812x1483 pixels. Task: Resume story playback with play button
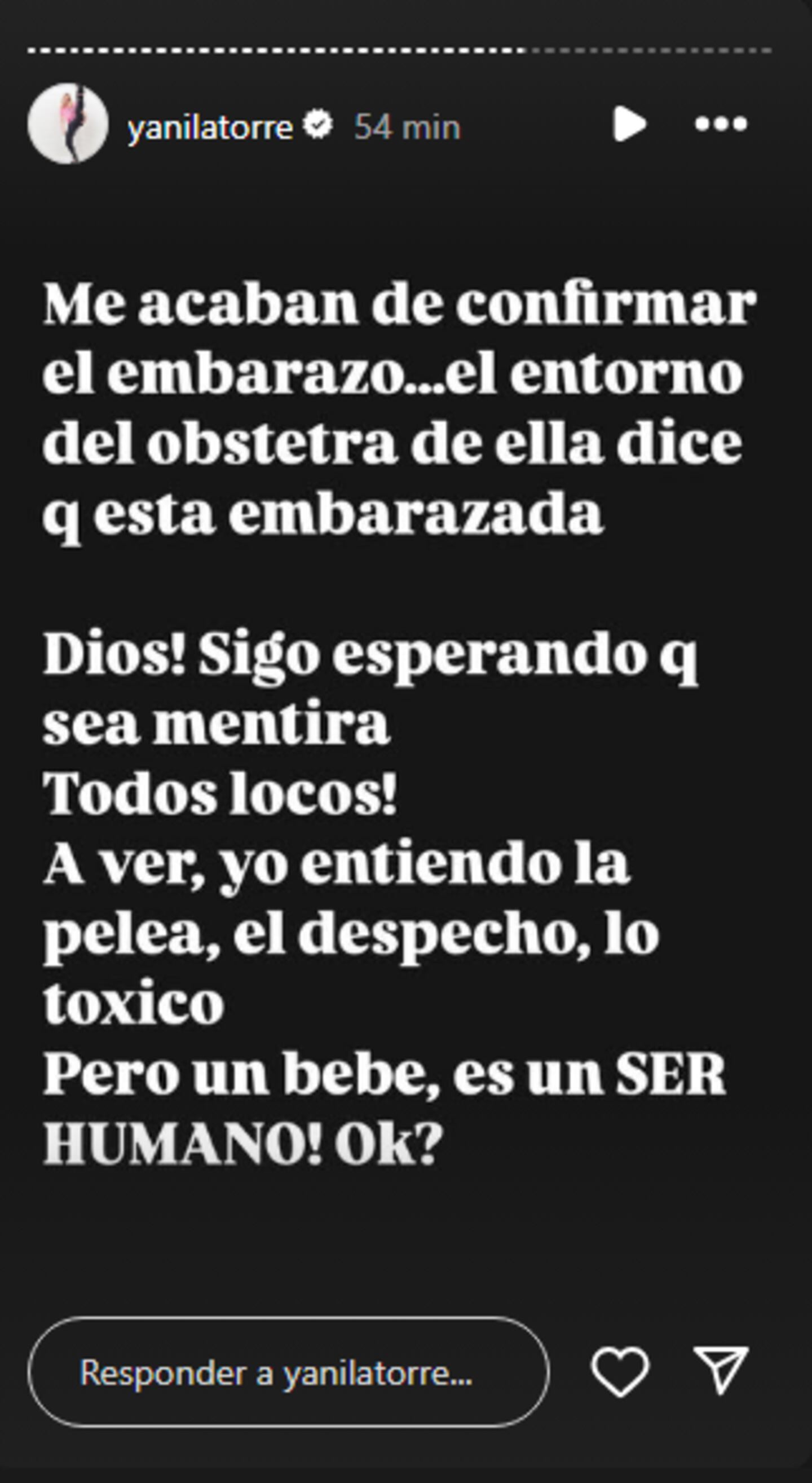tap(628, 123)
